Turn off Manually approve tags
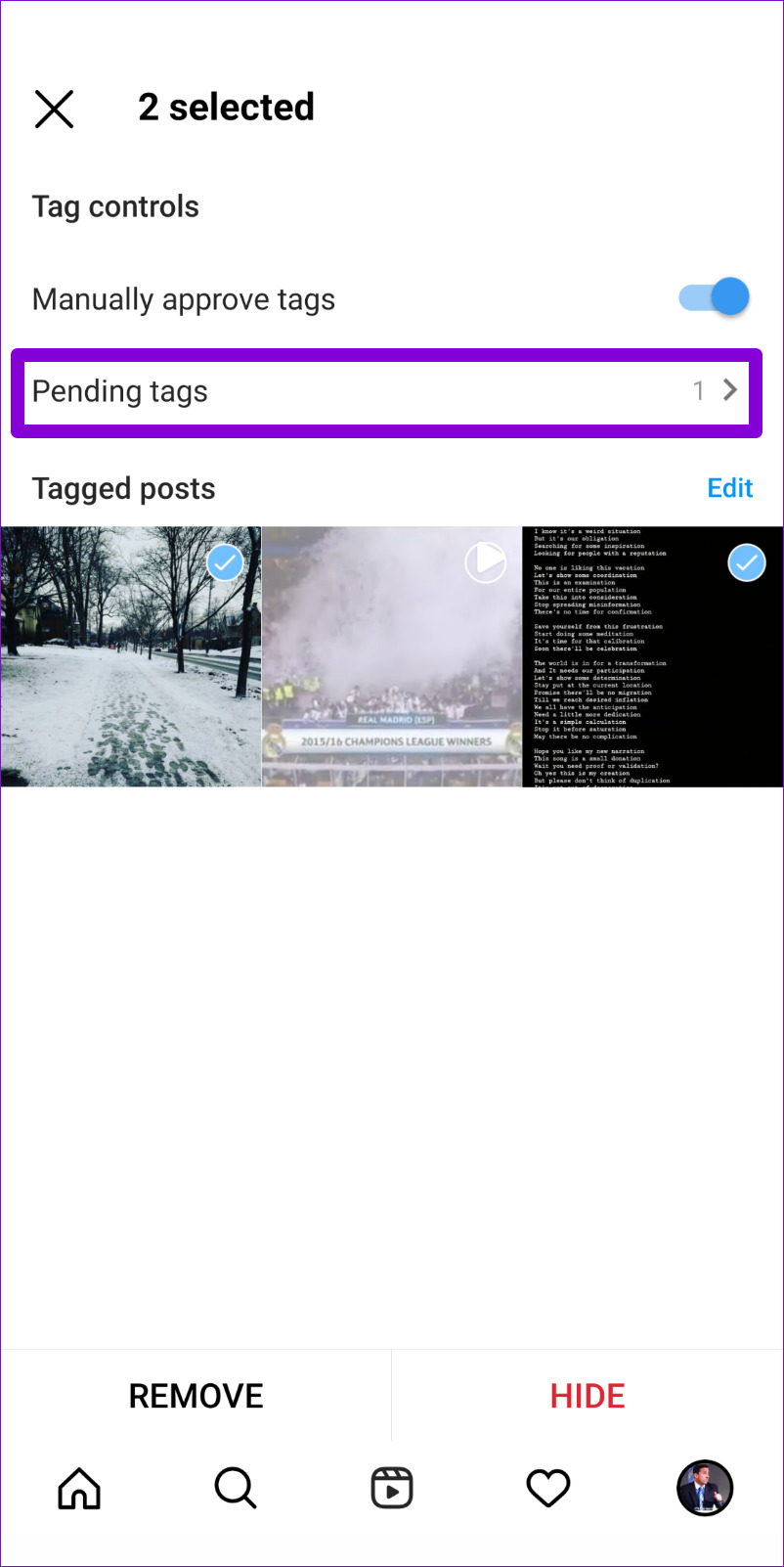This screenshot has width=784, height=1567. [x=715, y=297]
